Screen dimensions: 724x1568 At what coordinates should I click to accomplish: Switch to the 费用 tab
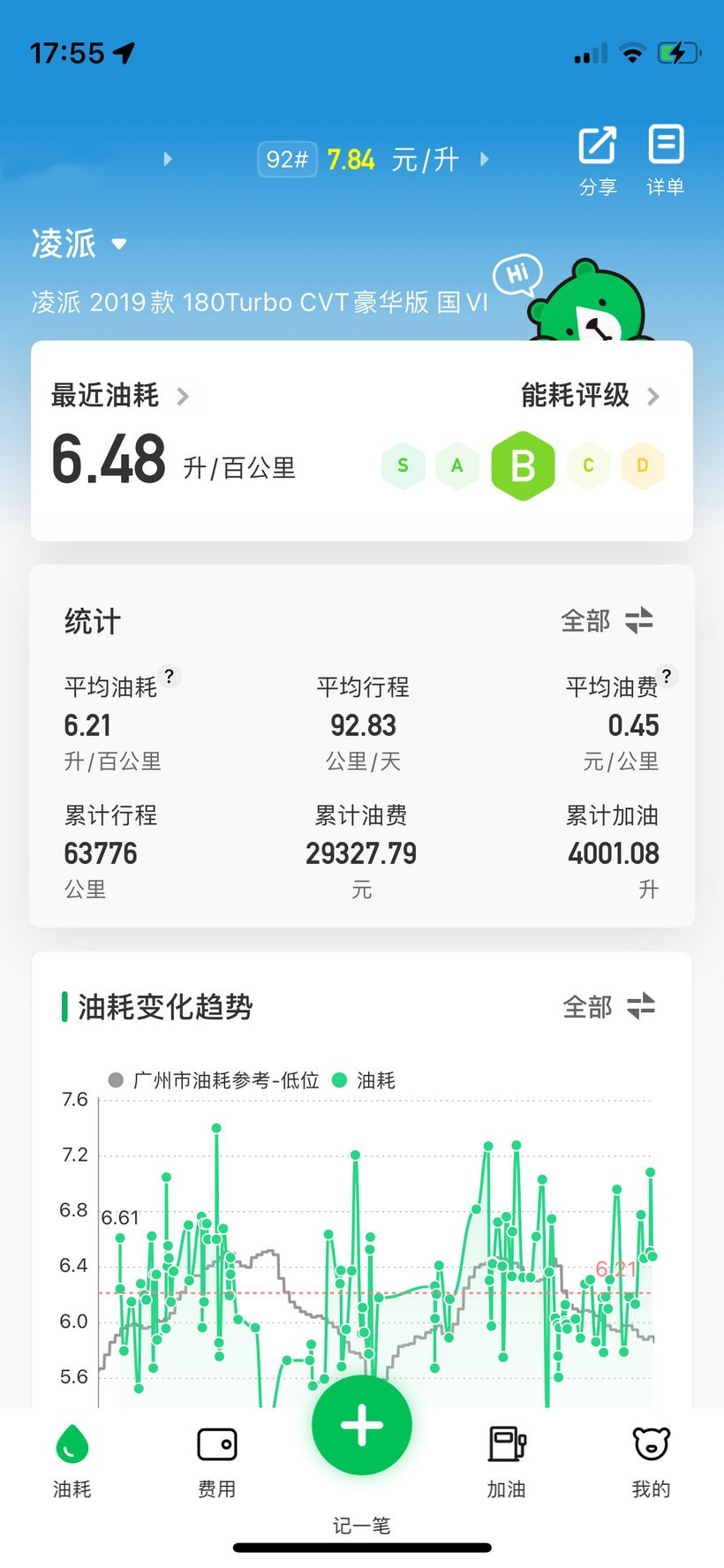pos(216,1459)
